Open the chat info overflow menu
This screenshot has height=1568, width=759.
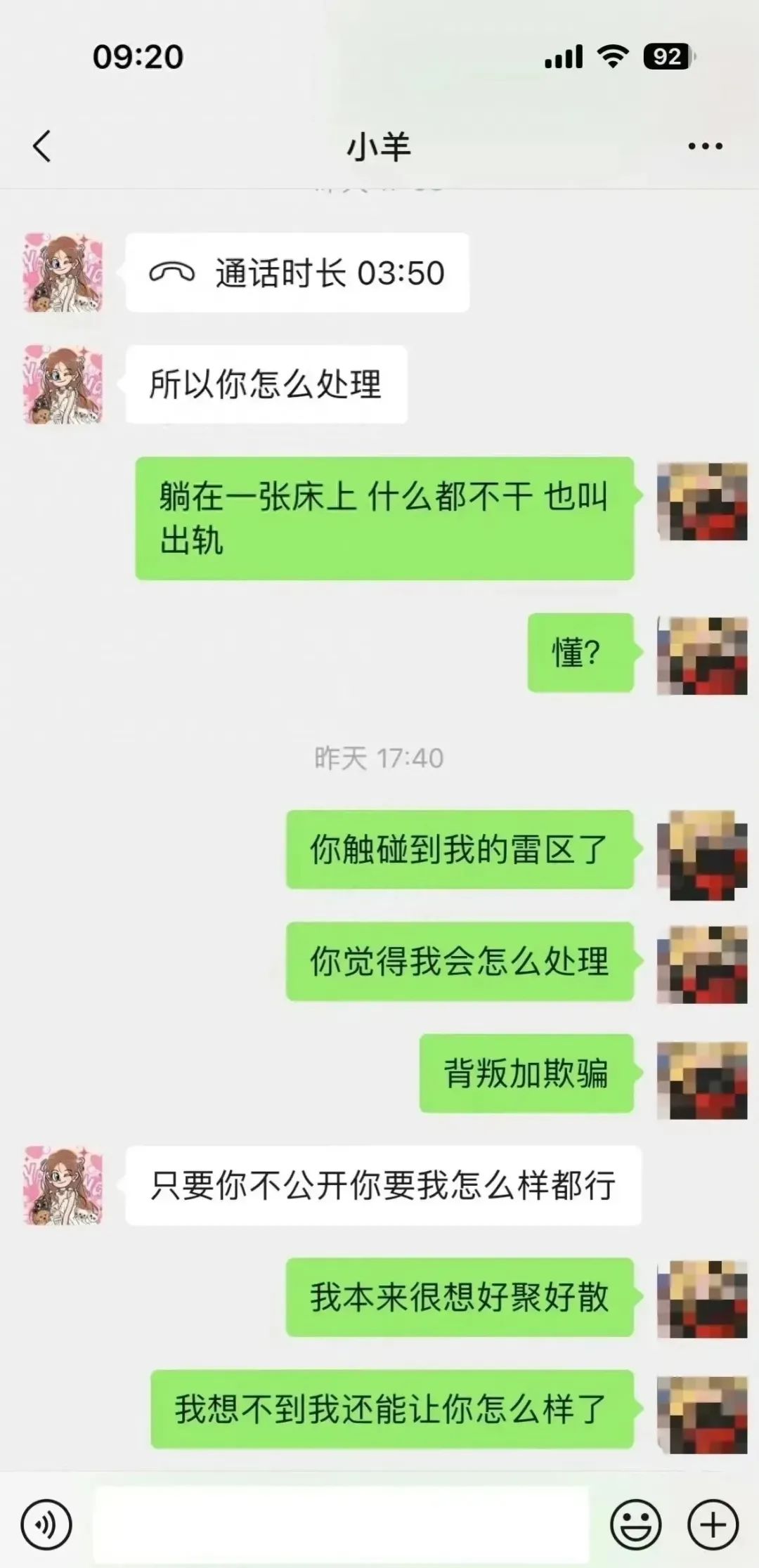coord(705,146)
